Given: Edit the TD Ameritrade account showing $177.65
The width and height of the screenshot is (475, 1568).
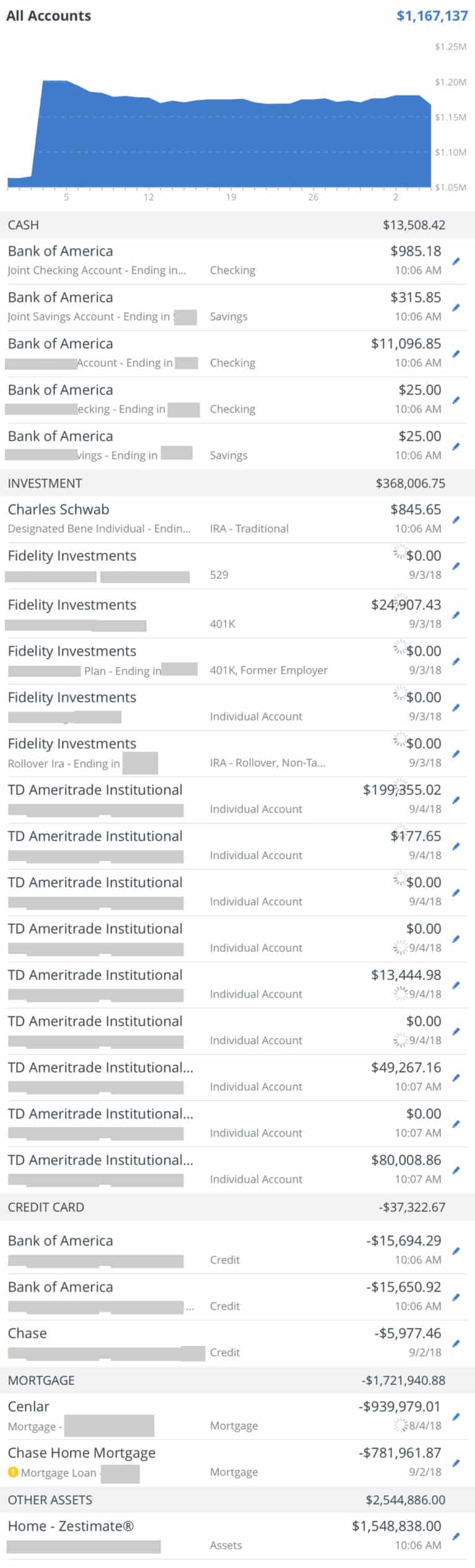Looking at the screenshot, I should [456, 846].
